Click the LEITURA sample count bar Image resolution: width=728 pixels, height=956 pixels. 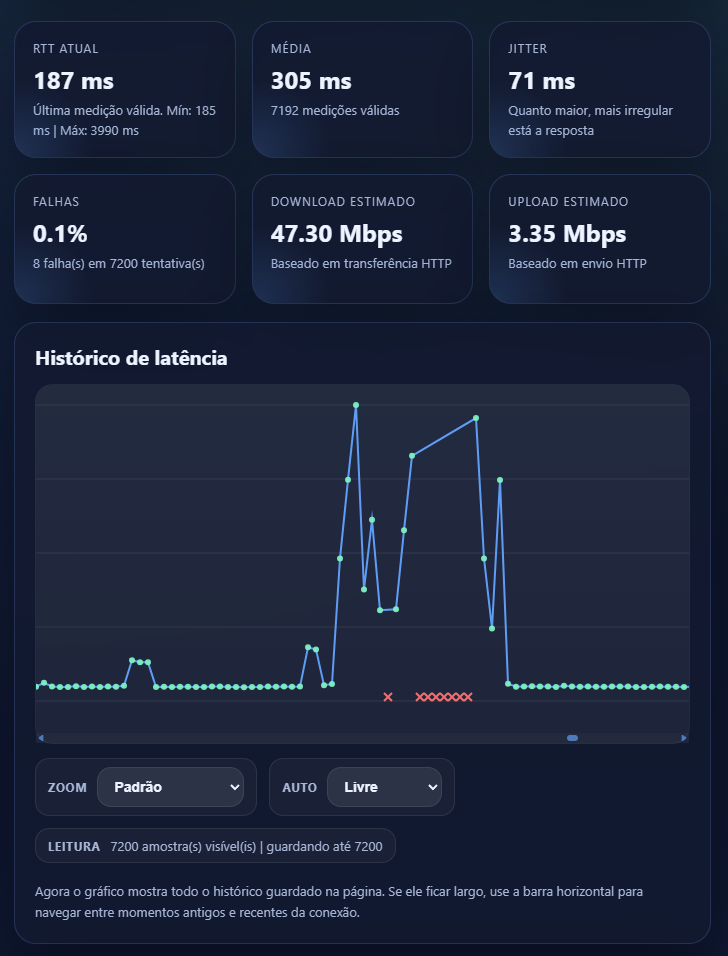click(x=216, y=845)
